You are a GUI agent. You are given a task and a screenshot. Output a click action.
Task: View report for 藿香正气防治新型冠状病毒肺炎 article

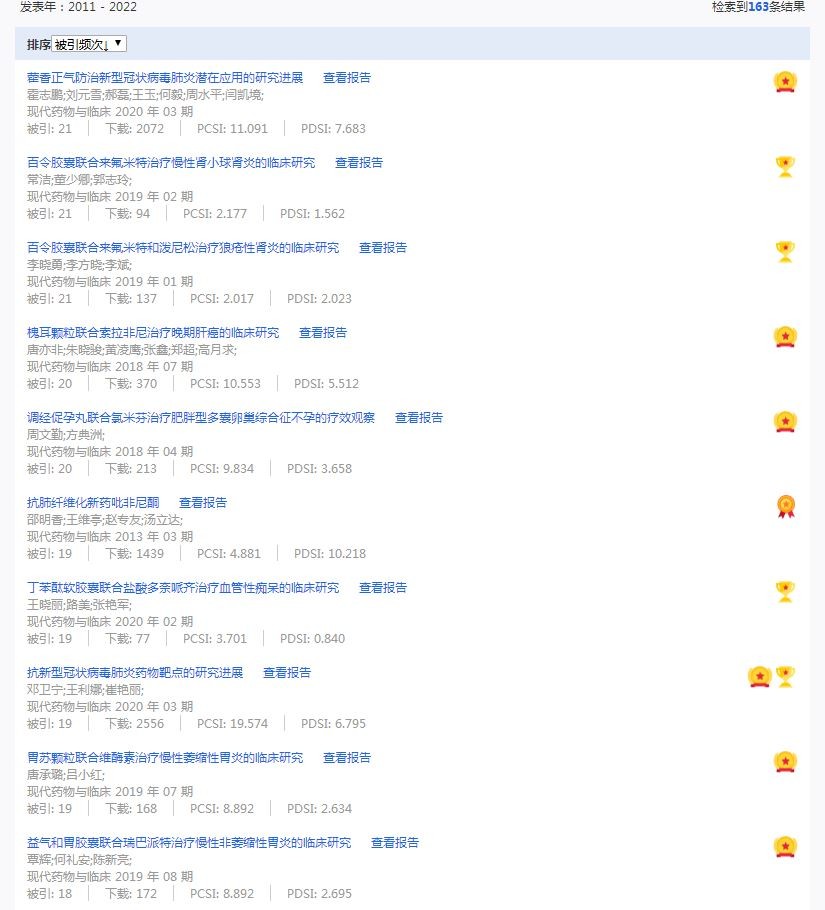[347, 78]
